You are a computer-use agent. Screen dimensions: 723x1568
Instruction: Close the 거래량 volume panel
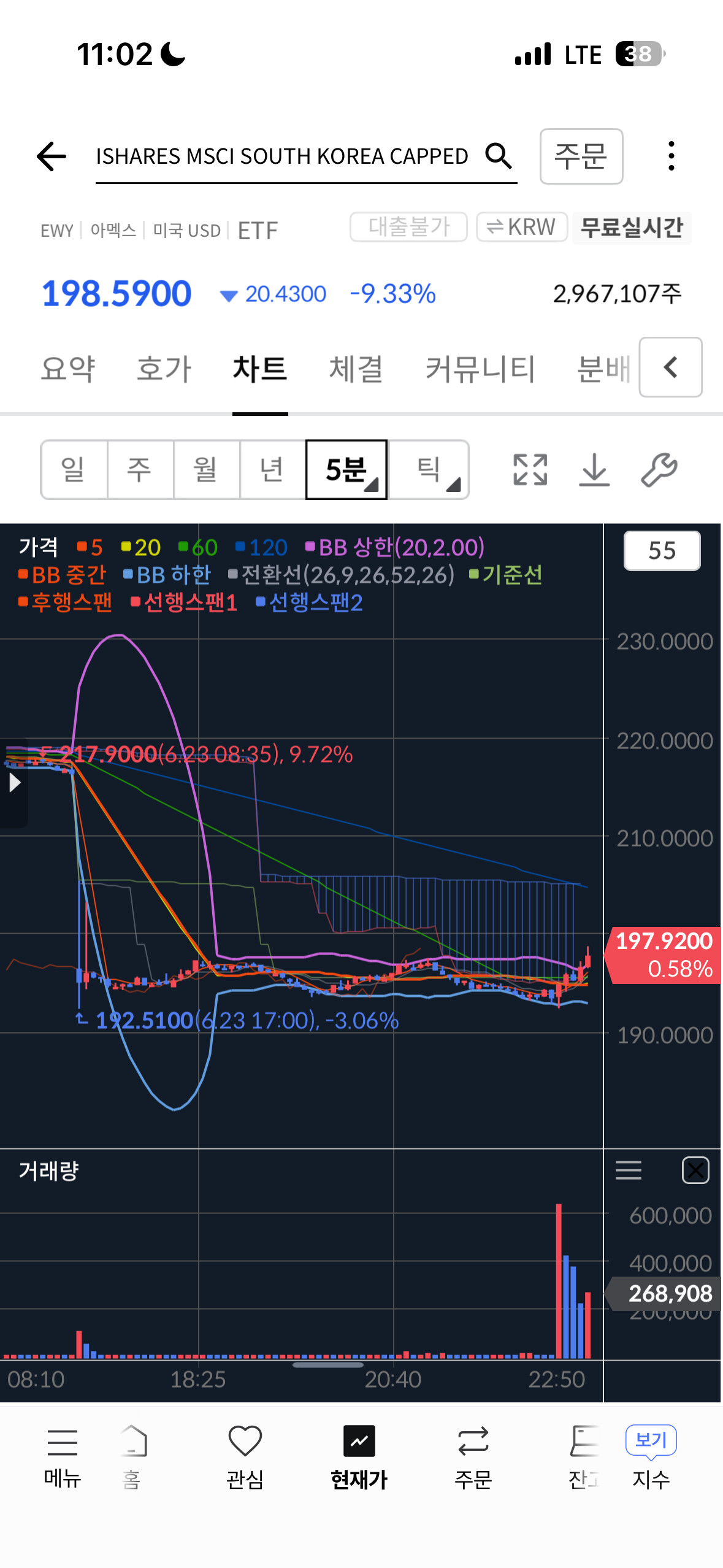(695, 1170)
